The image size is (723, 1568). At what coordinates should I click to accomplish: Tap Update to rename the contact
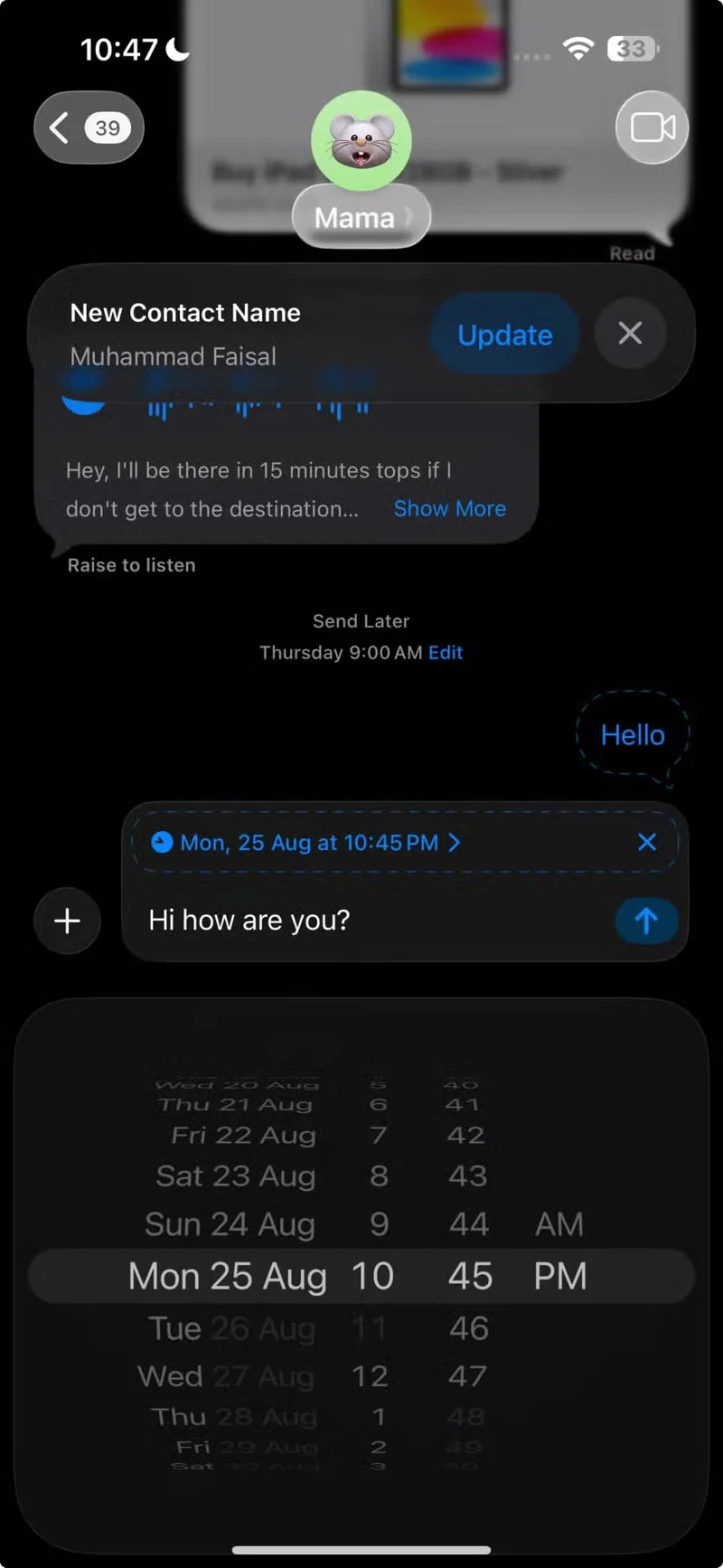504,334
